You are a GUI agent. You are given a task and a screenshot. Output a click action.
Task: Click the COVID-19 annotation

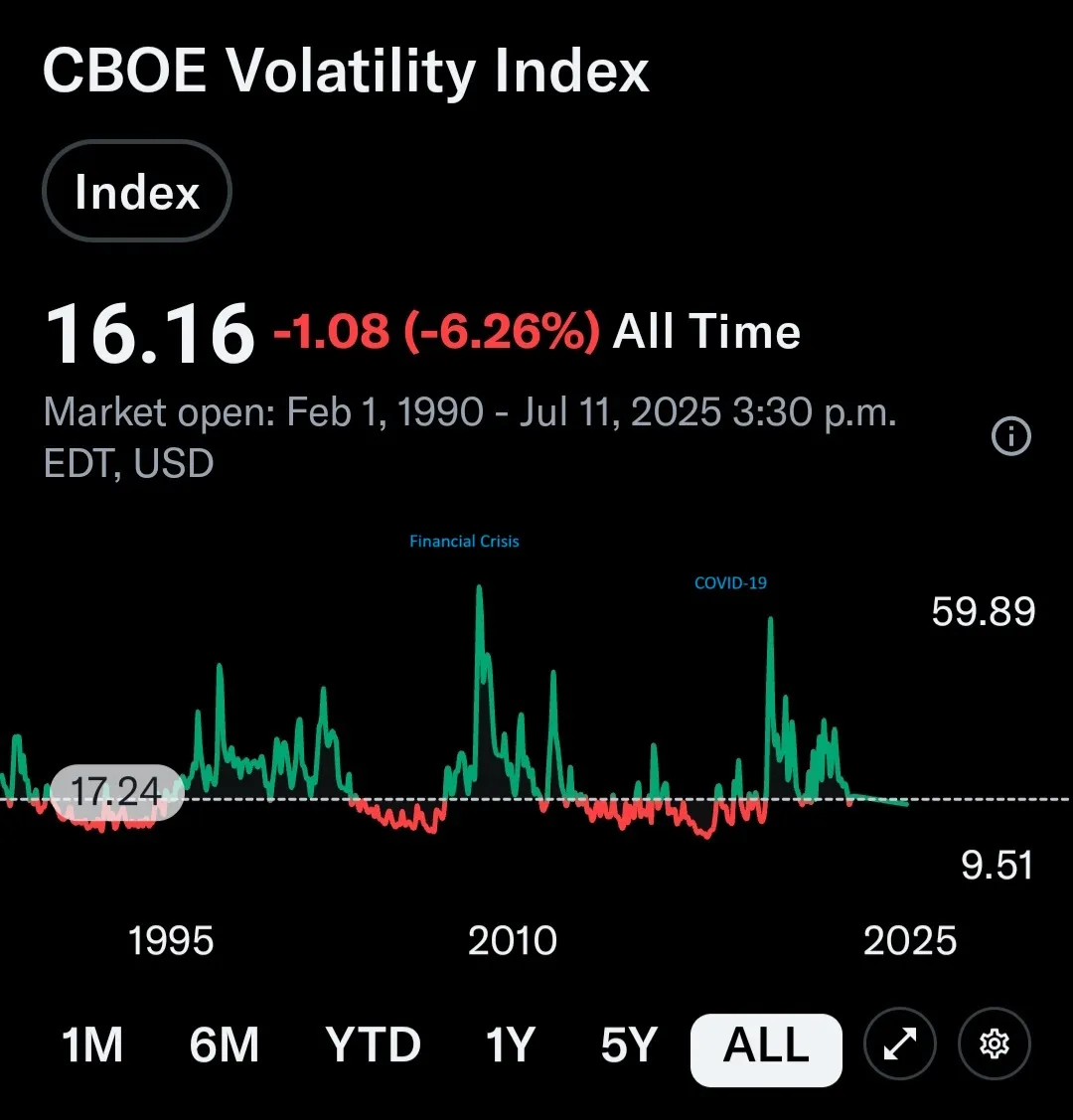pyautogui.click(x=730, y=582)
